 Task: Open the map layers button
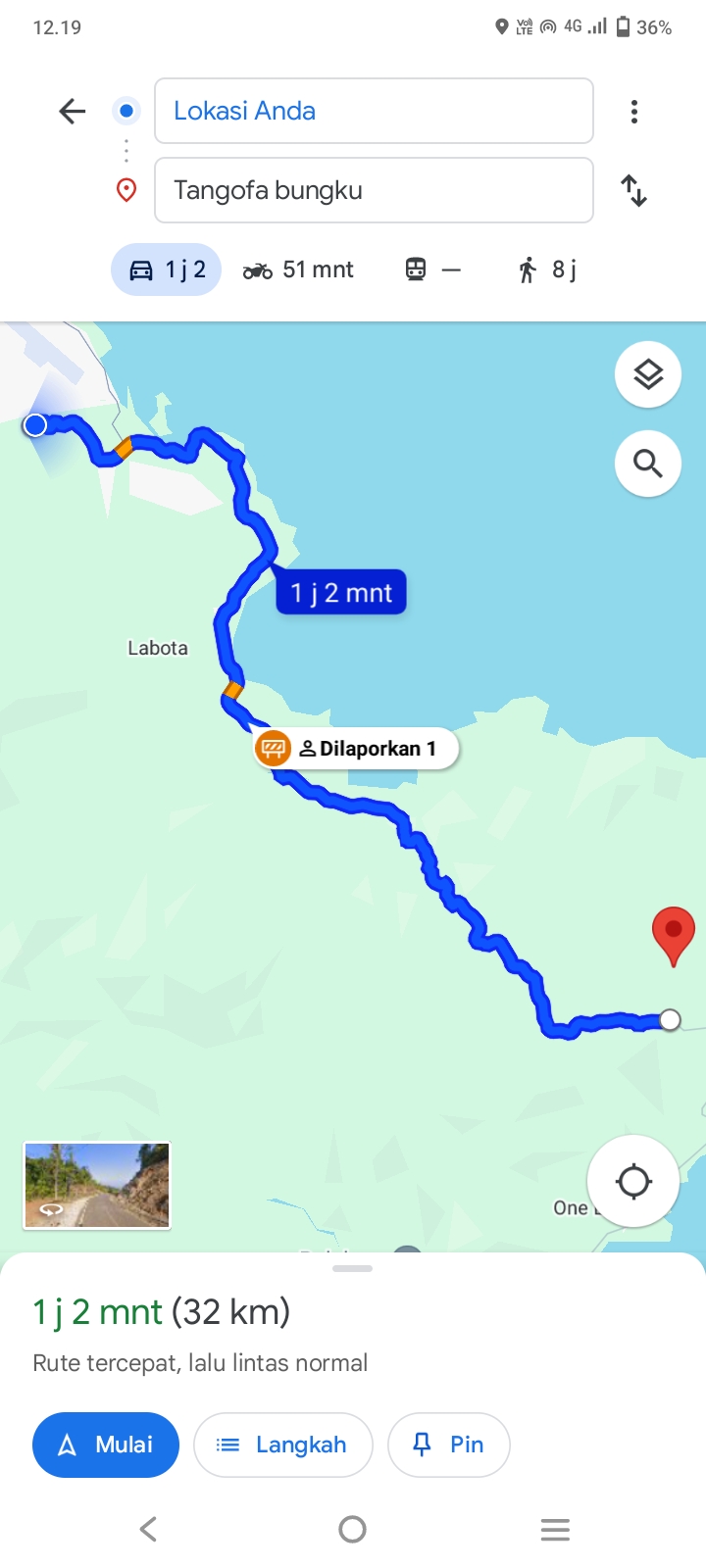tap(648, 374)
